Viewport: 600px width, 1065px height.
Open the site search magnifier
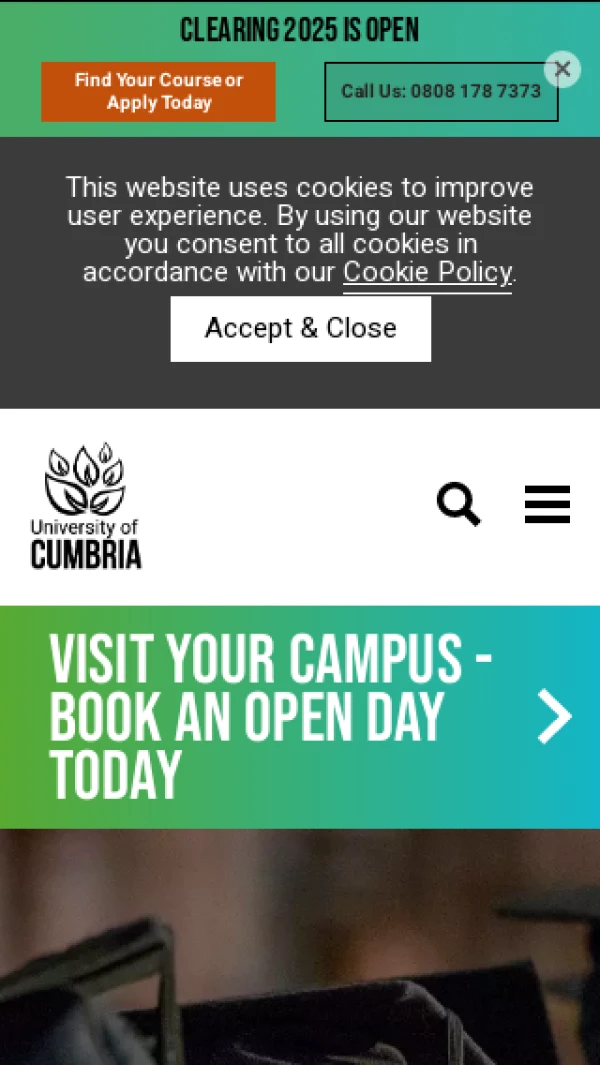(459, 504)
